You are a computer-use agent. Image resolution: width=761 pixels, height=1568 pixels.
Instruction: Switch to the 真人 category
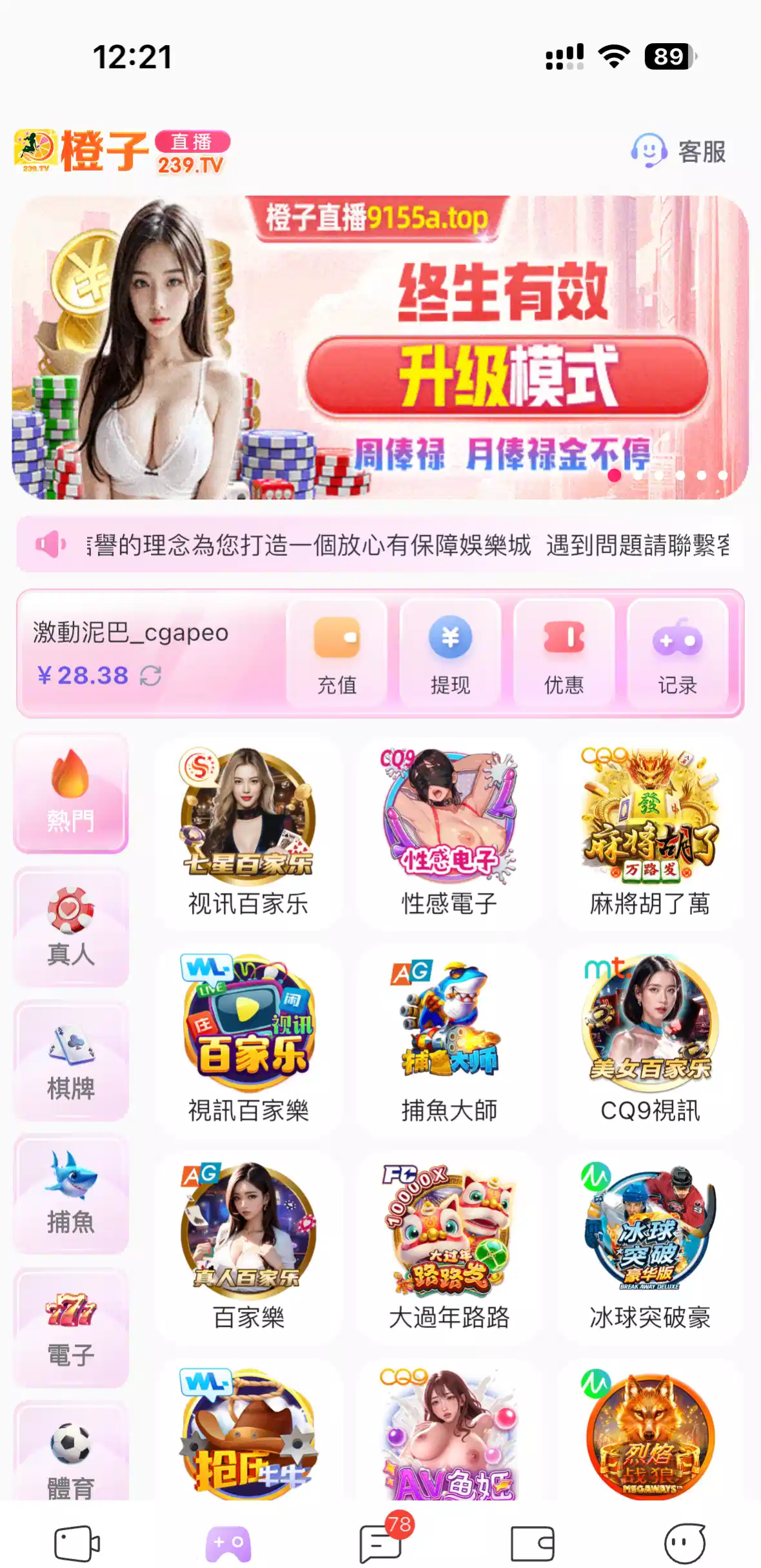click(x=71, y=926)
